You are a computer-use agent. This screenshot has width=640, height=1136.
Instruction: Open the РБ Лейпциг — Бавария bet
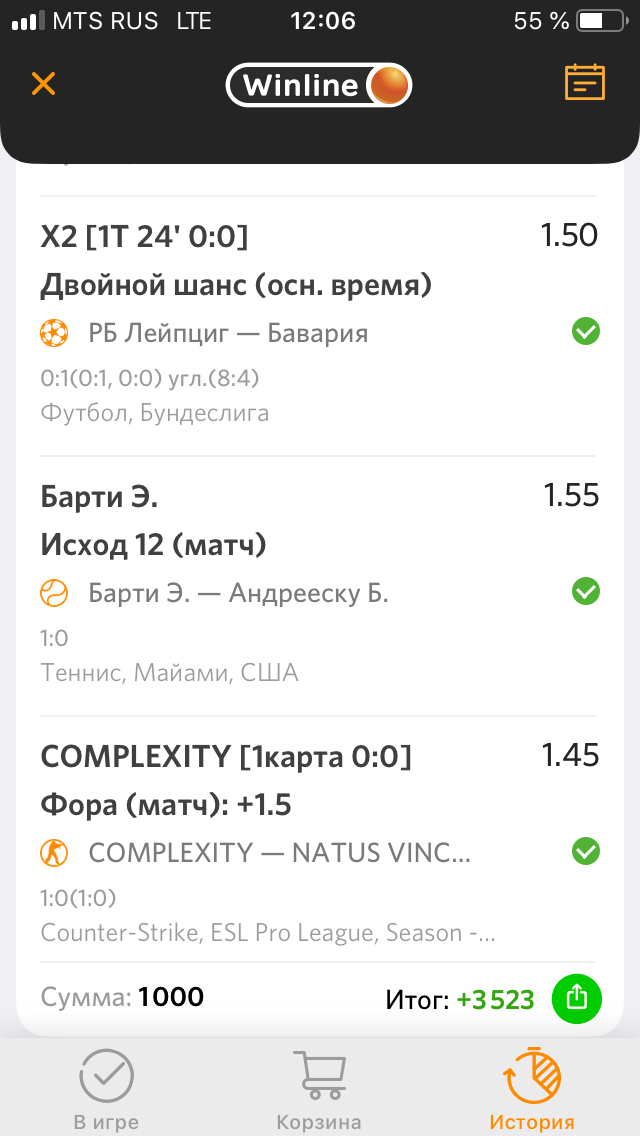click(228, 334)
